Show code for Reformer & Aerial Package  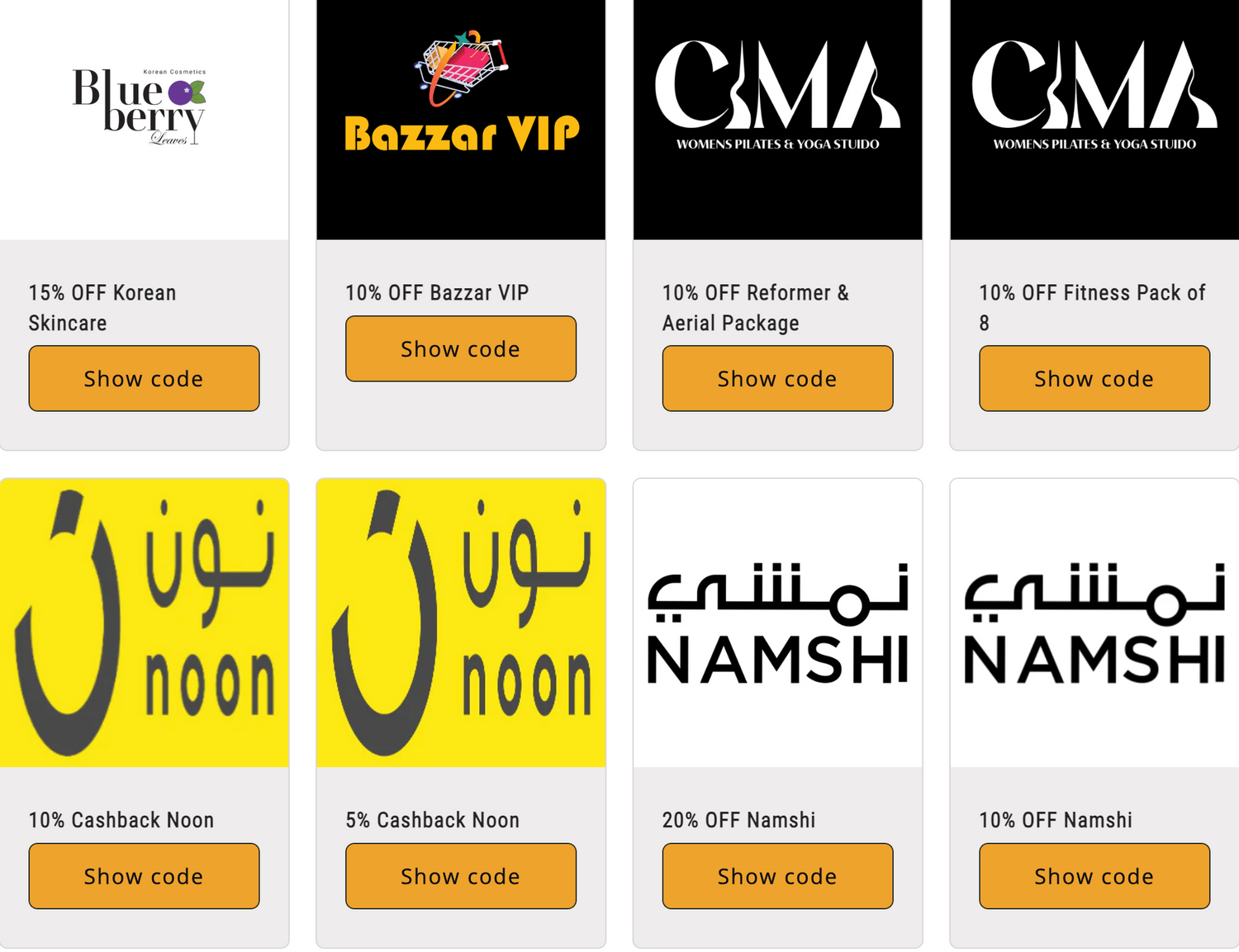coord(777,378)
